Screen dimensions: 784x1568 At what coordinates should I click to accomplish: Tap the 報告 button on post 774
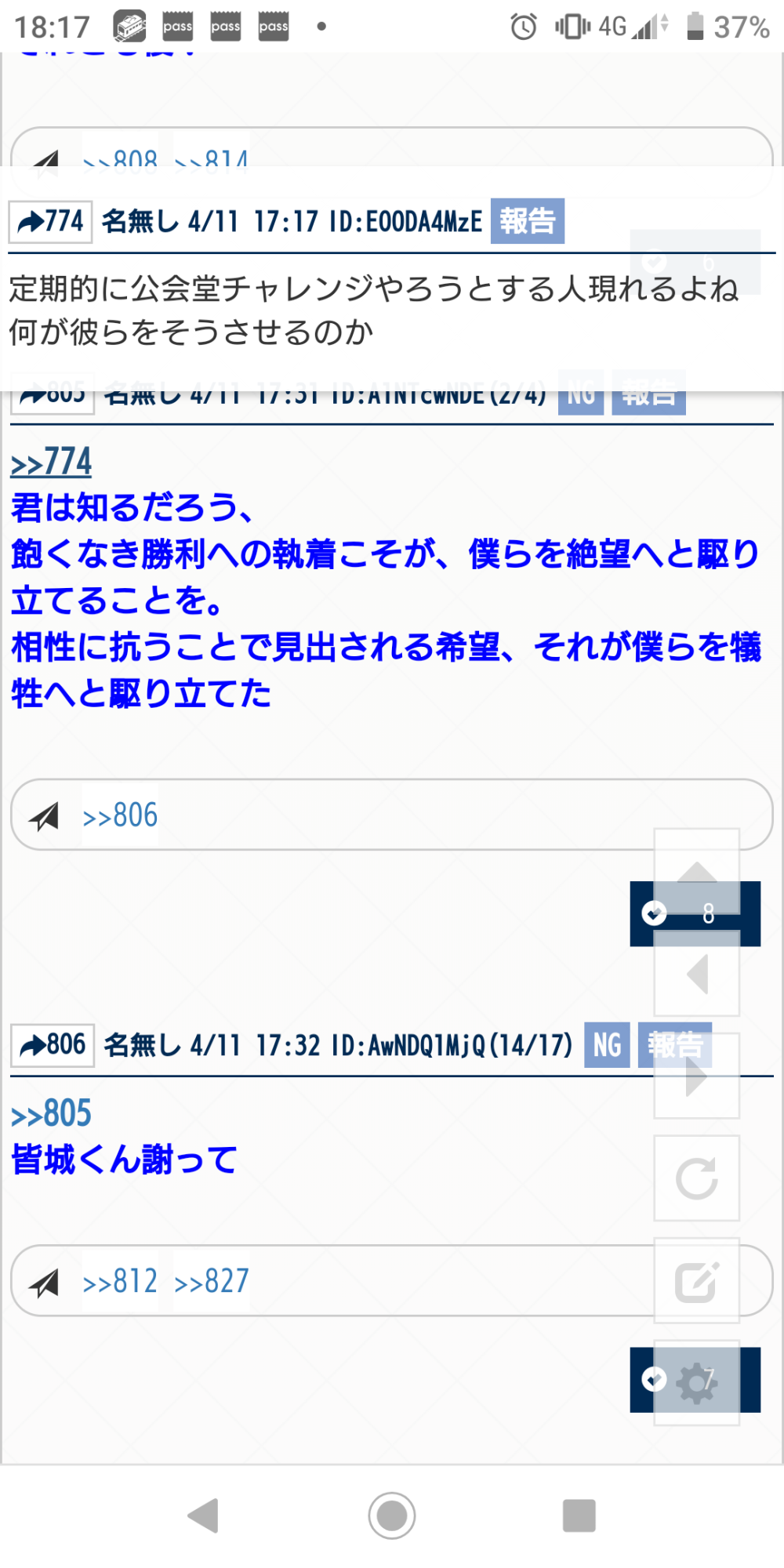point(527,221)
